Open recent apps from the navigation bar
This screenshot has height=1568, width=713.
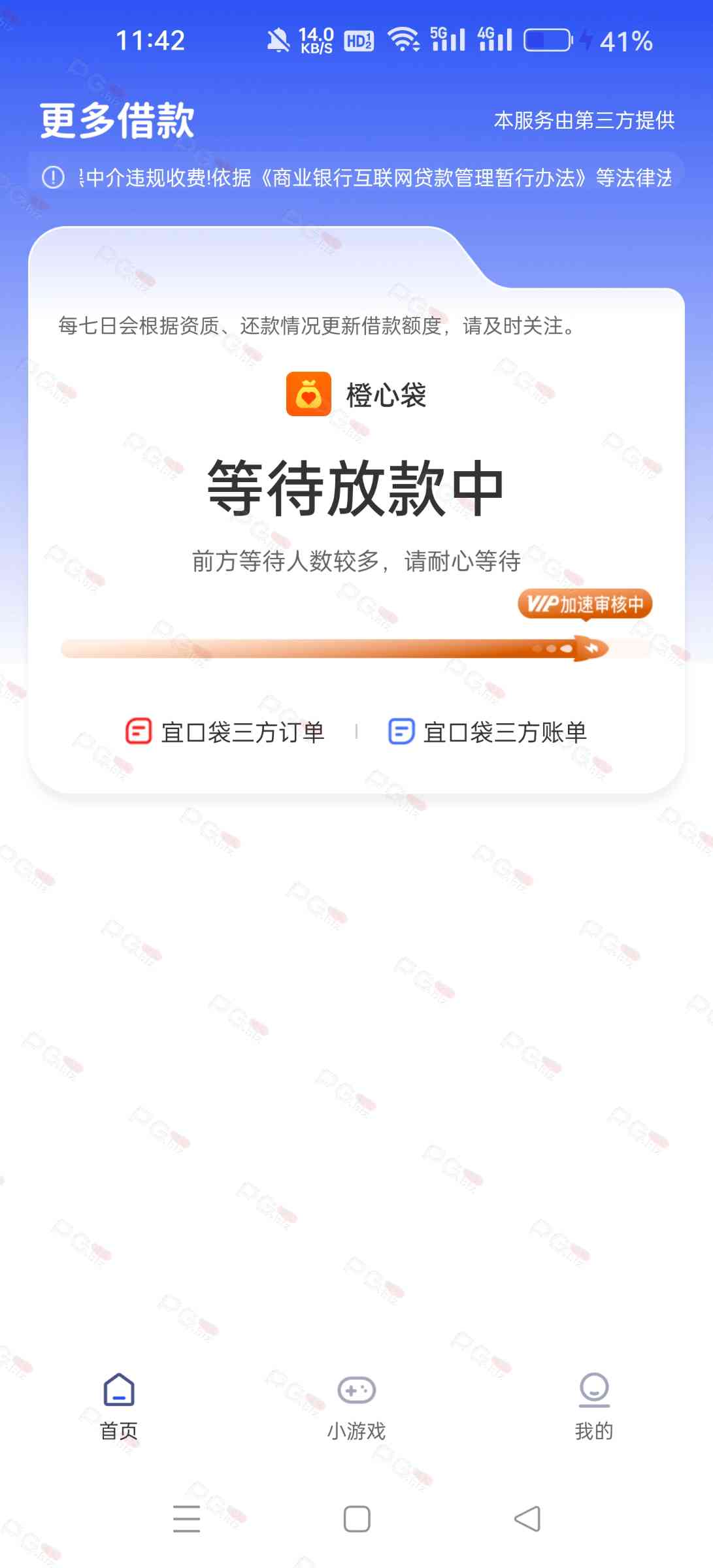(x=186, y=1519)
